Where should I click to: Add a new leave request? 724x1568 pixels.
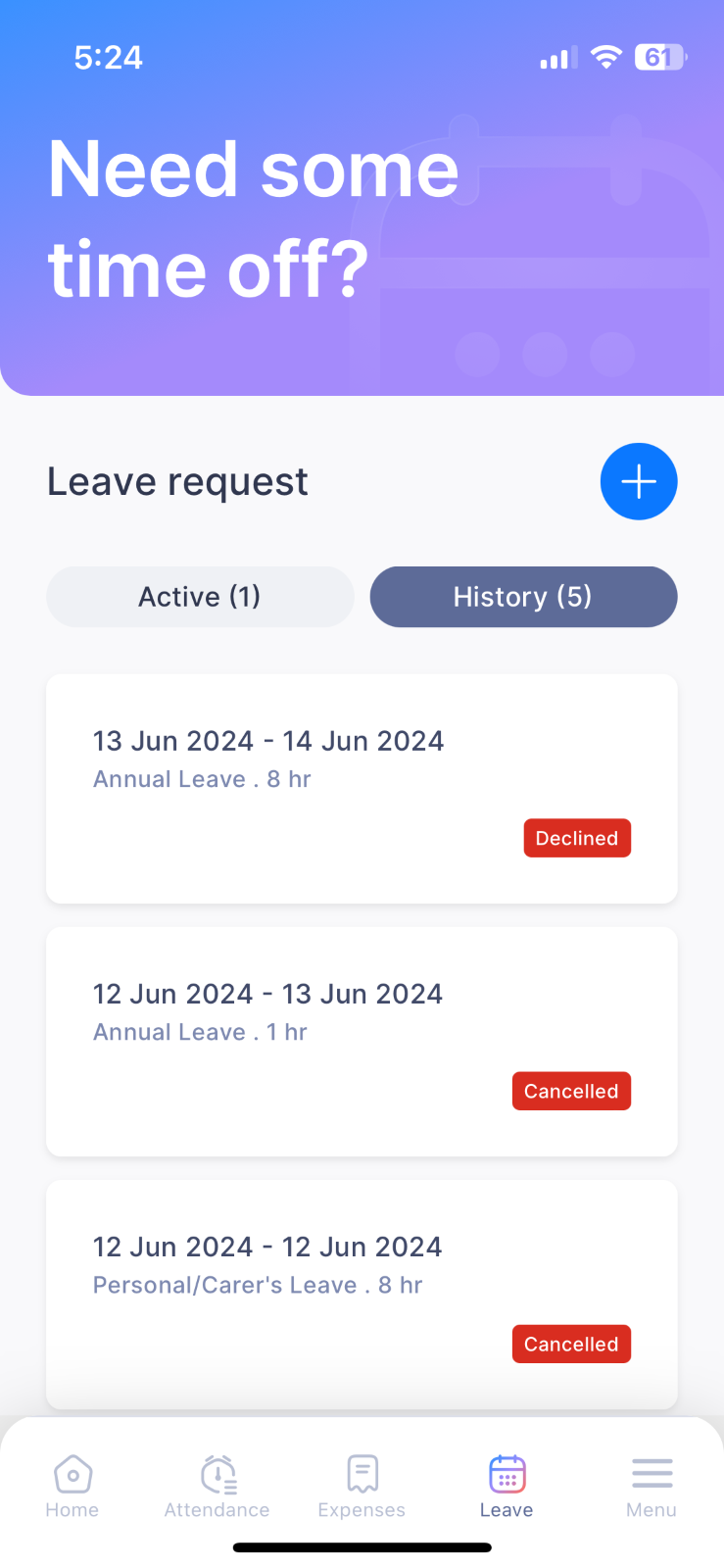coord(639,481)
